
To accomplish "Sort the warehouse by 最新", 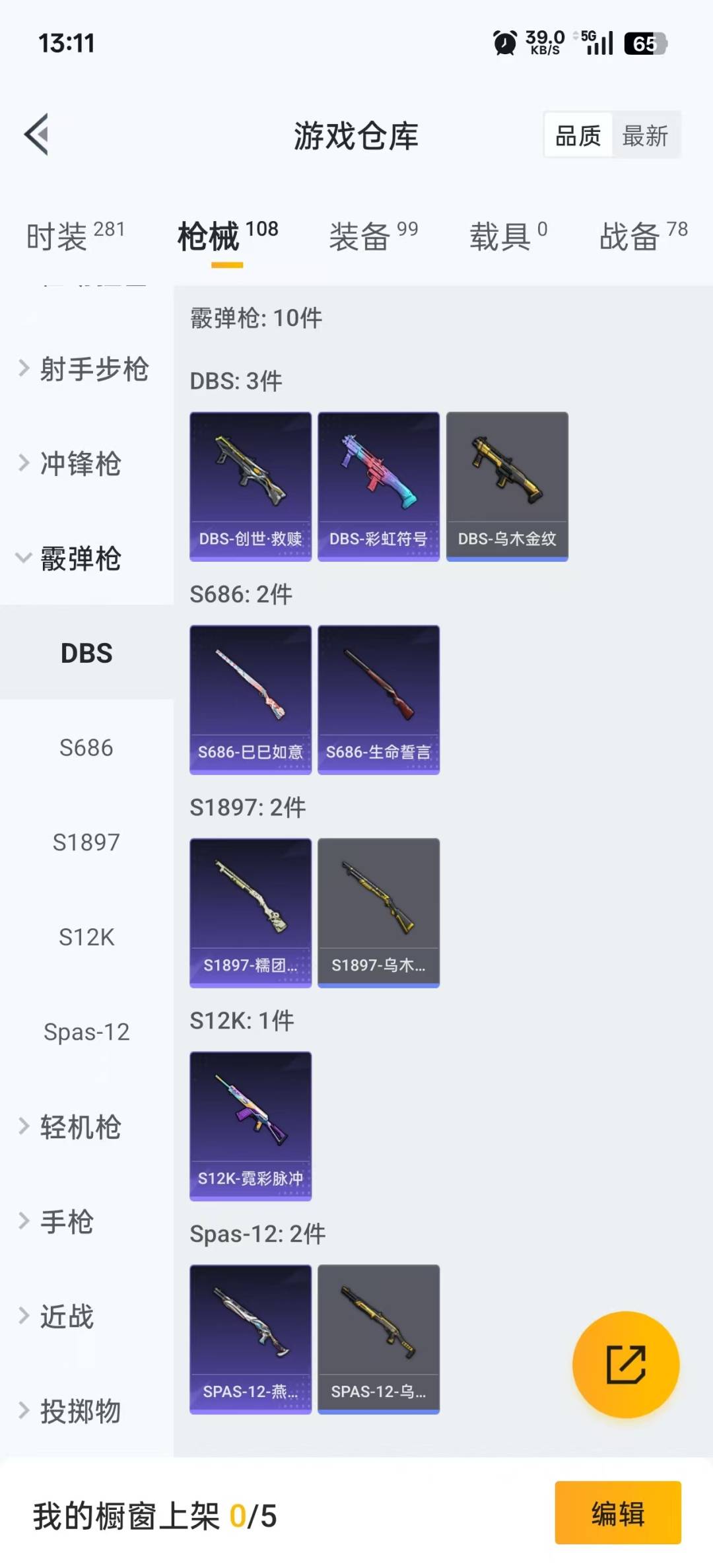I will pyautogui.click(x=645, y=136).
